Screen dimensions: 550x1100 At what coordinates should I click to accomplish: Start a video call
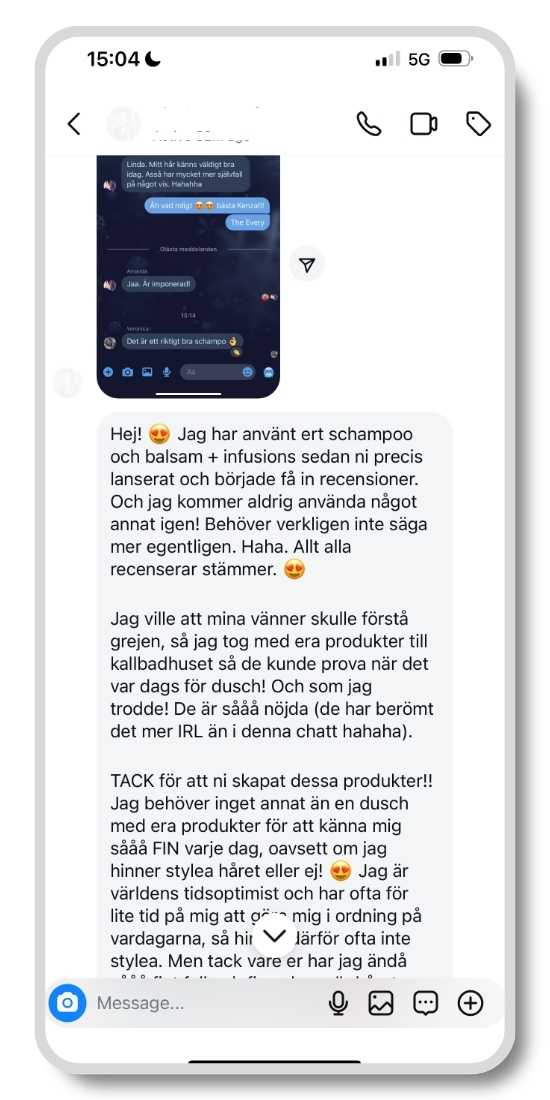coord(424,124)
